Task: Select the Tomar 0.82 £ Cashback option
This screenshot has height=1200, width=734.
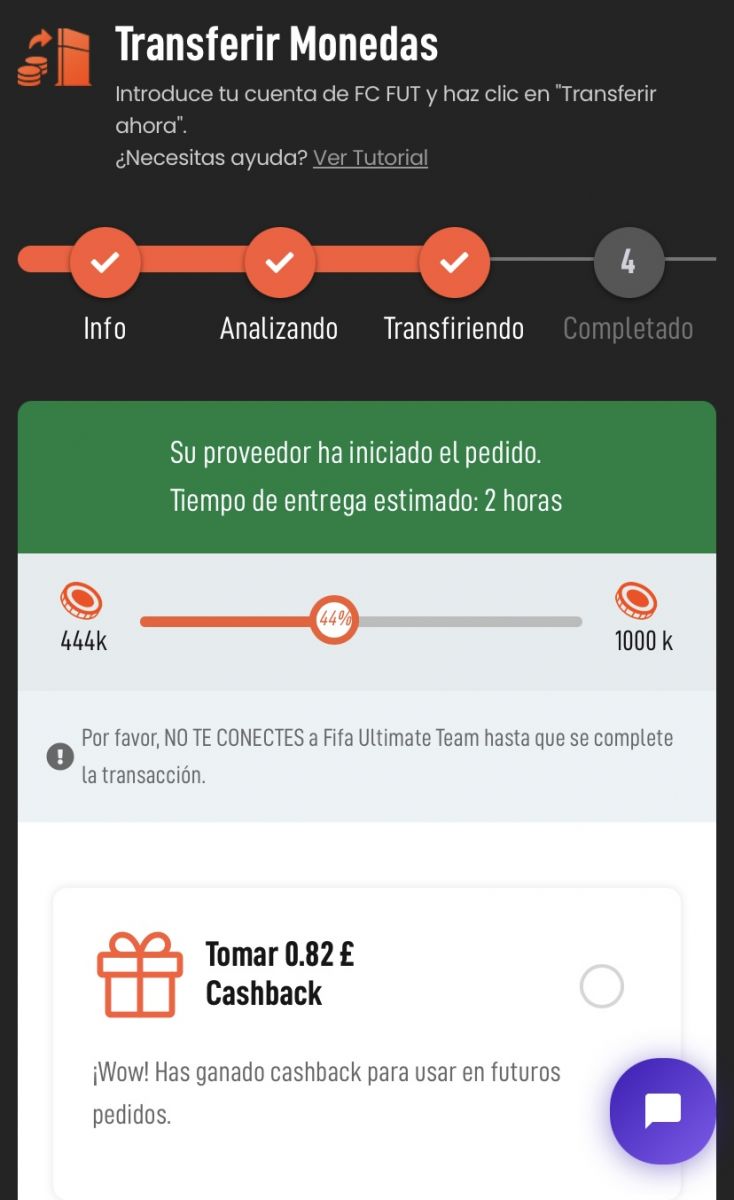Action: [601, 986]
